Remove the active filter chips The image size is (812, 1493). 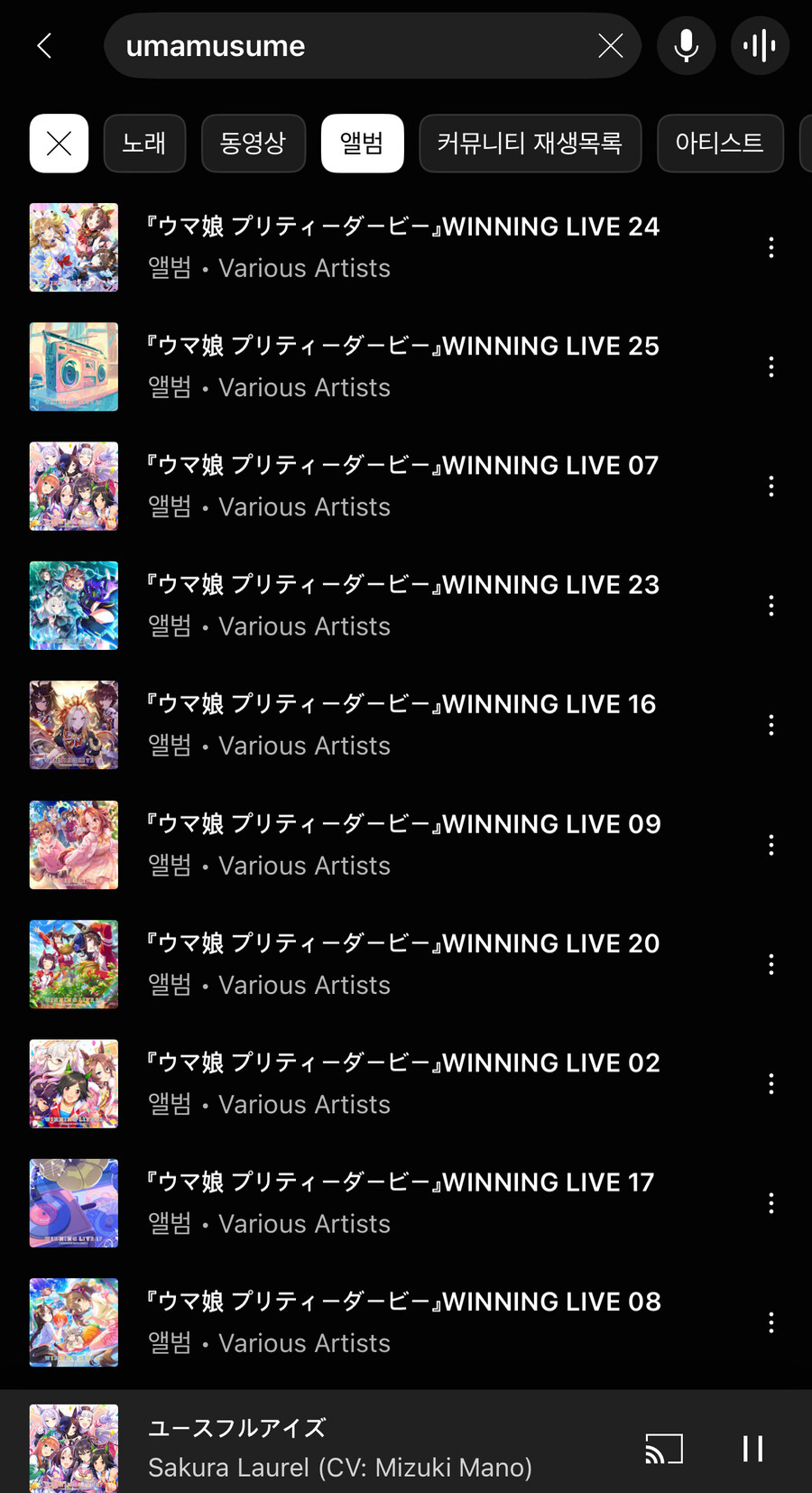(59, 144)
